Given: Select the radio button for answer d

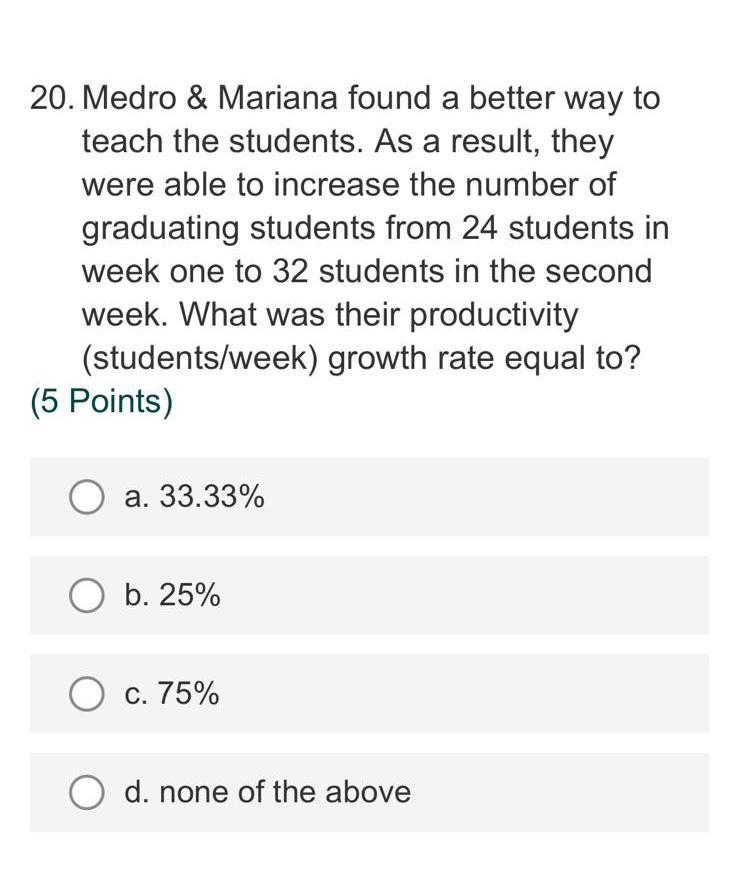Looking at the screenshot, I should [88, 791].
